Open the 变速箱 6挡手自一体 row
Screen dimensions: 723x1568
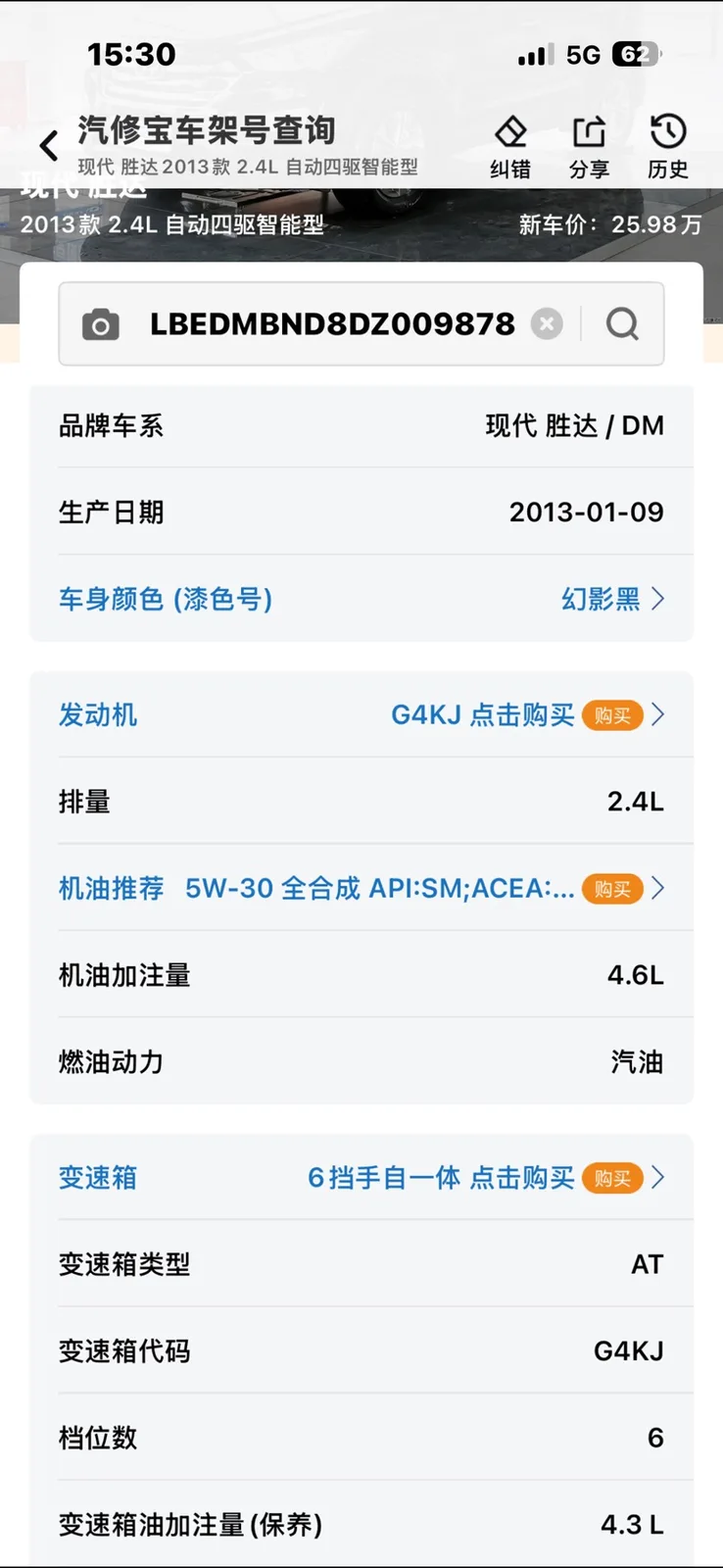pyautogui.click(x=361, y=1178)
